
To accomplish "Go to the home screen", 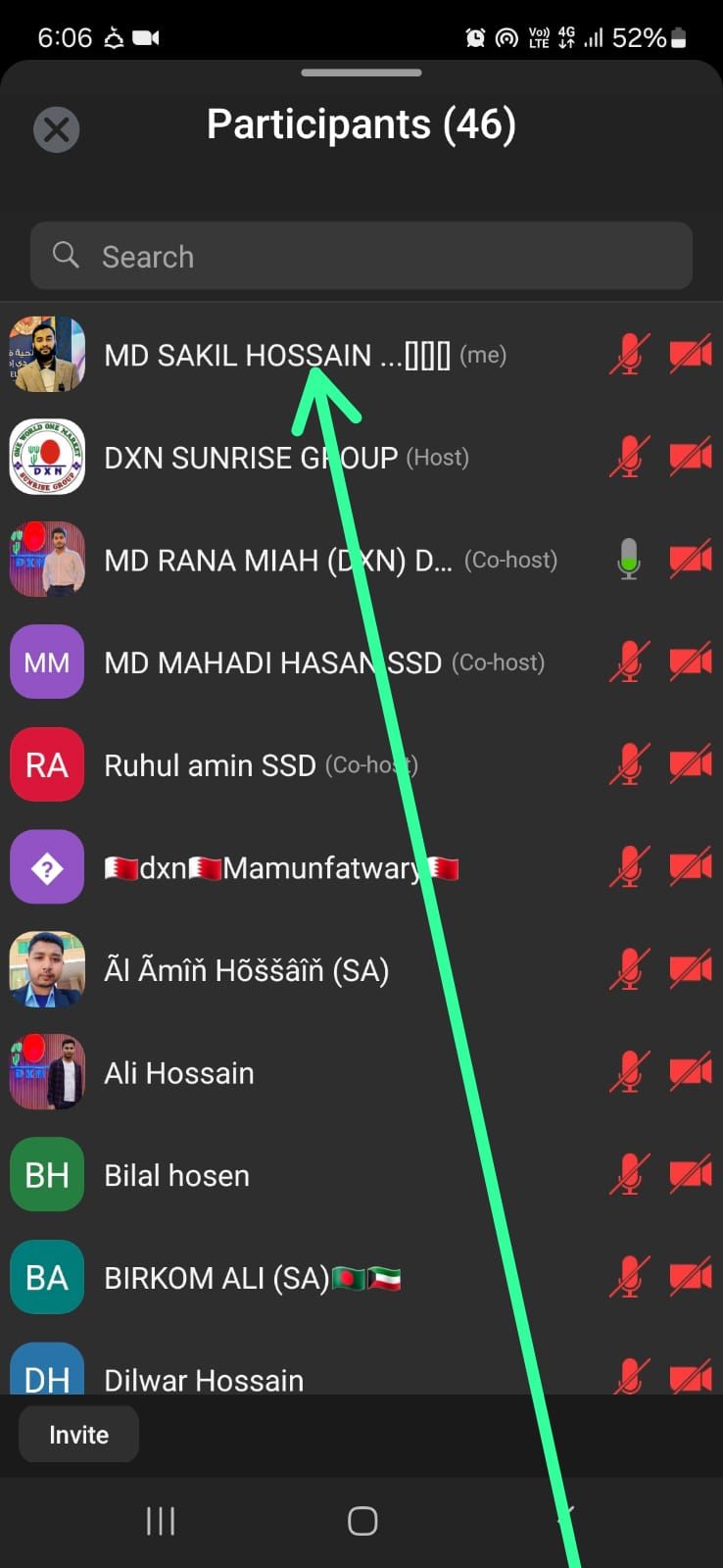I will (x=362, y=1521).
